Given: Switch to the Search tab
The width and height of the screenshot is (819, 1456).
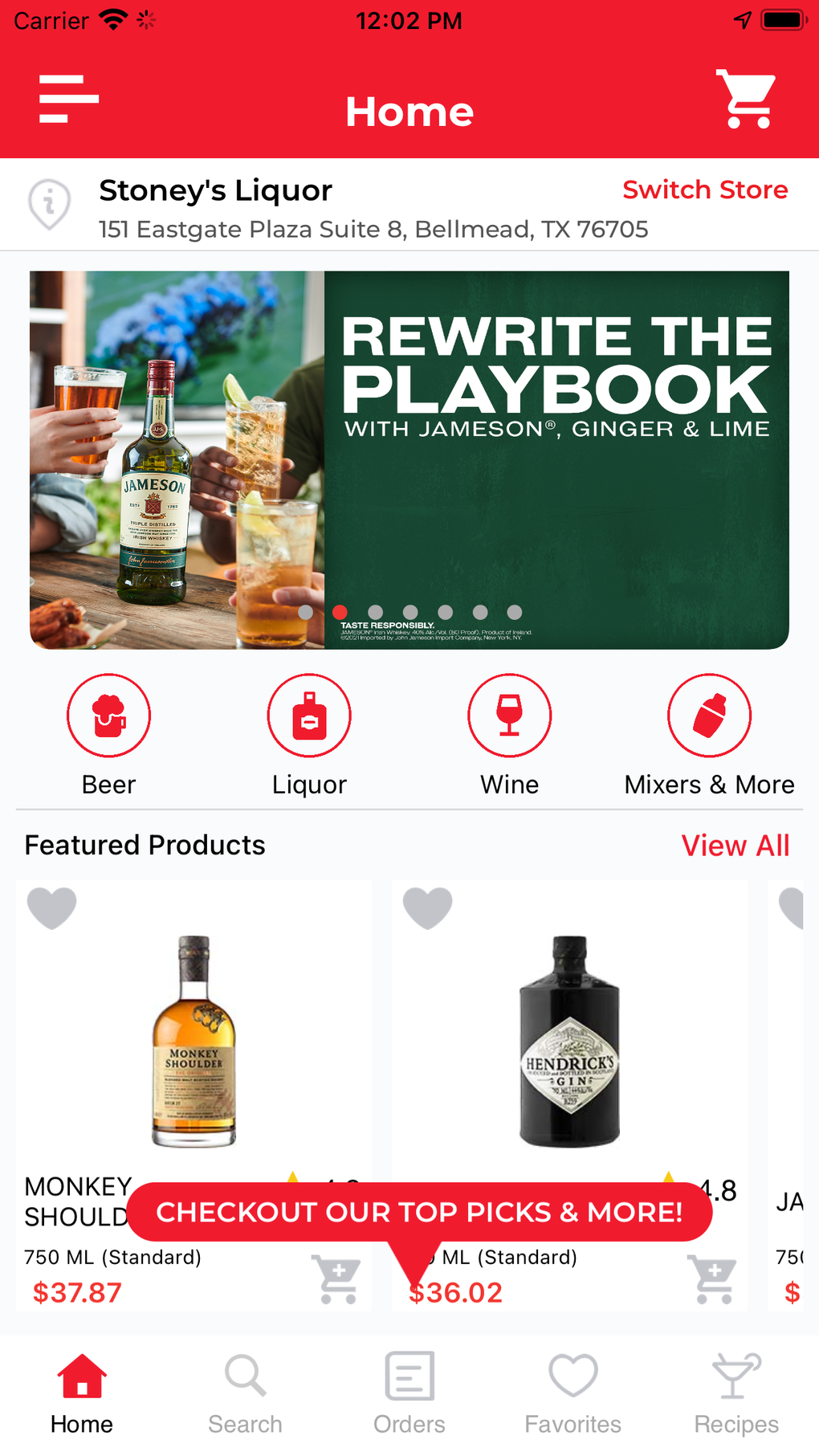Looking at the screenshot, I should pos(246,1393).
